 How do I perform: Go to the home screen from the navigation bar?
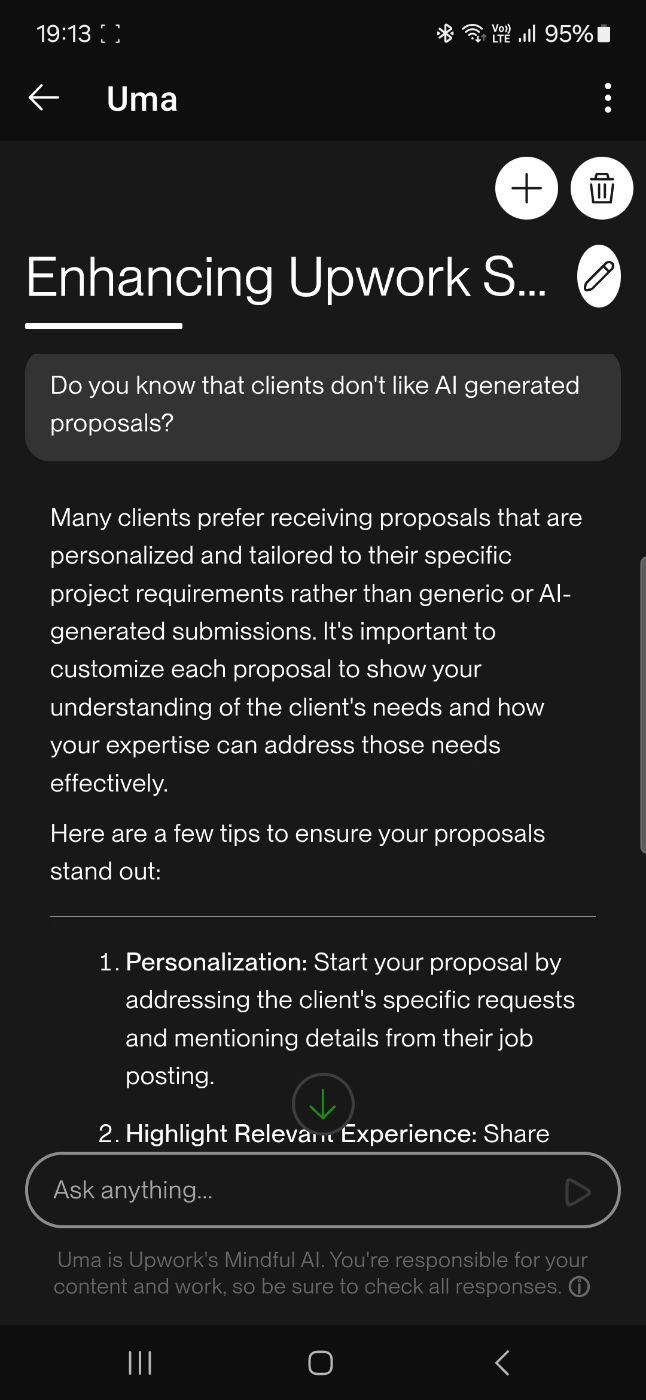(320, 1362)
